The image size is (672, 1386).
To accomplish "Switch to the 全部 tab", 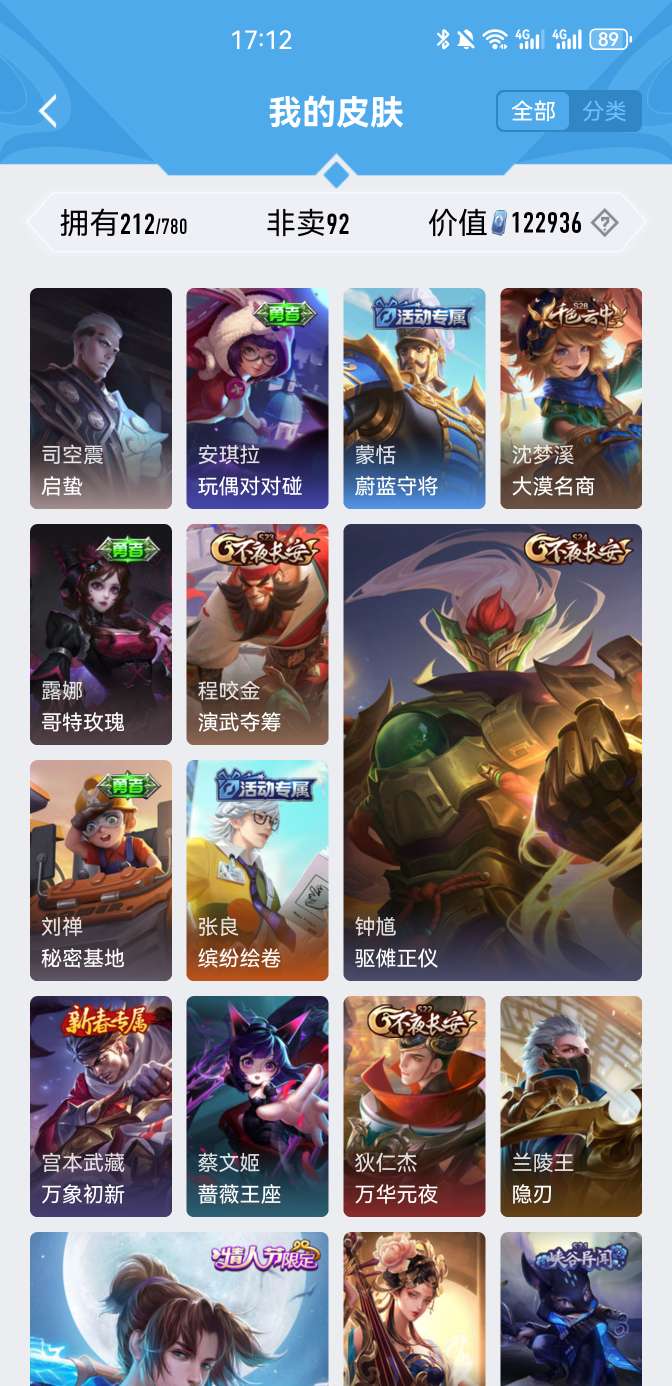I will pyautogui.click(x=534, y=111).
